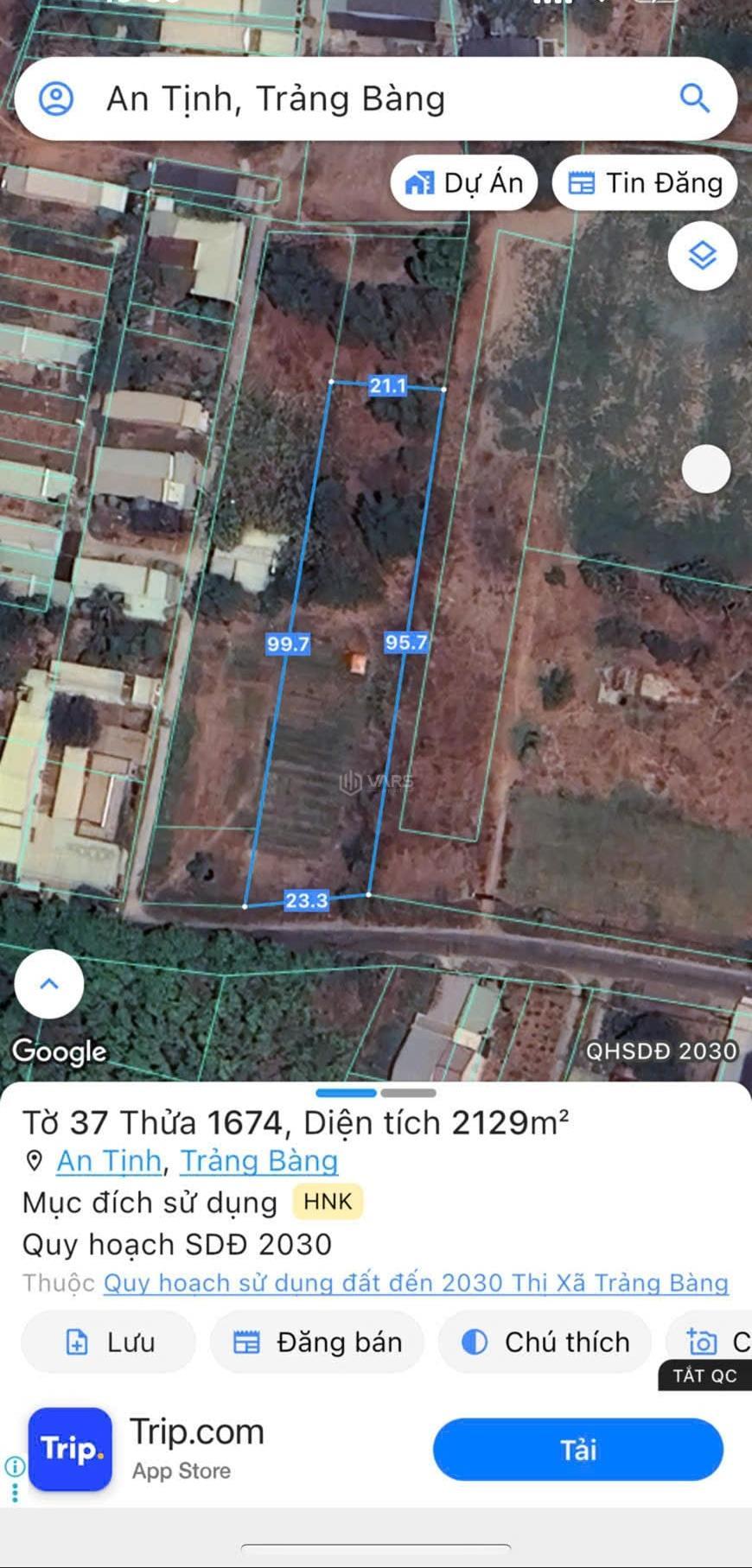This screenshot has width=752, height=1568.
Task: Open the profile account icon
Action: point(57,98)
